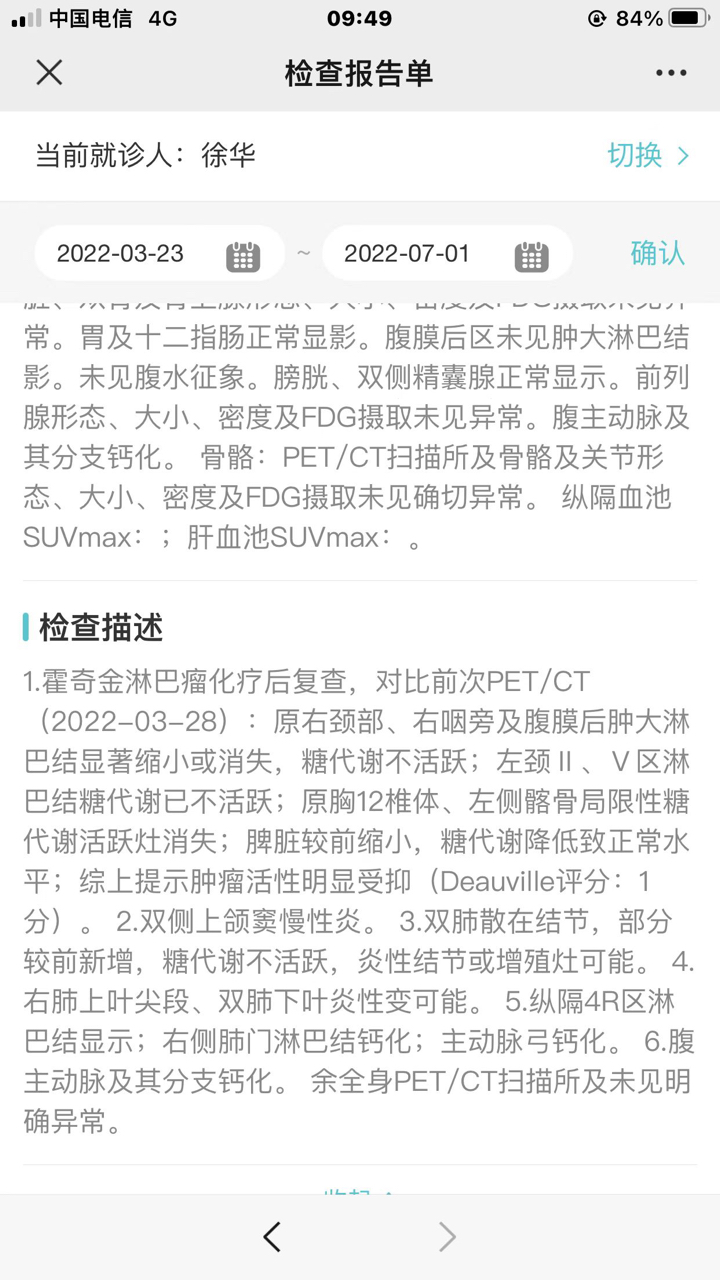Image resolution: width=720 pixels, height=1280 pixels.
Task: Open the three-dot overflow menu
Action: pyautogui.click(x=671, y=73)
